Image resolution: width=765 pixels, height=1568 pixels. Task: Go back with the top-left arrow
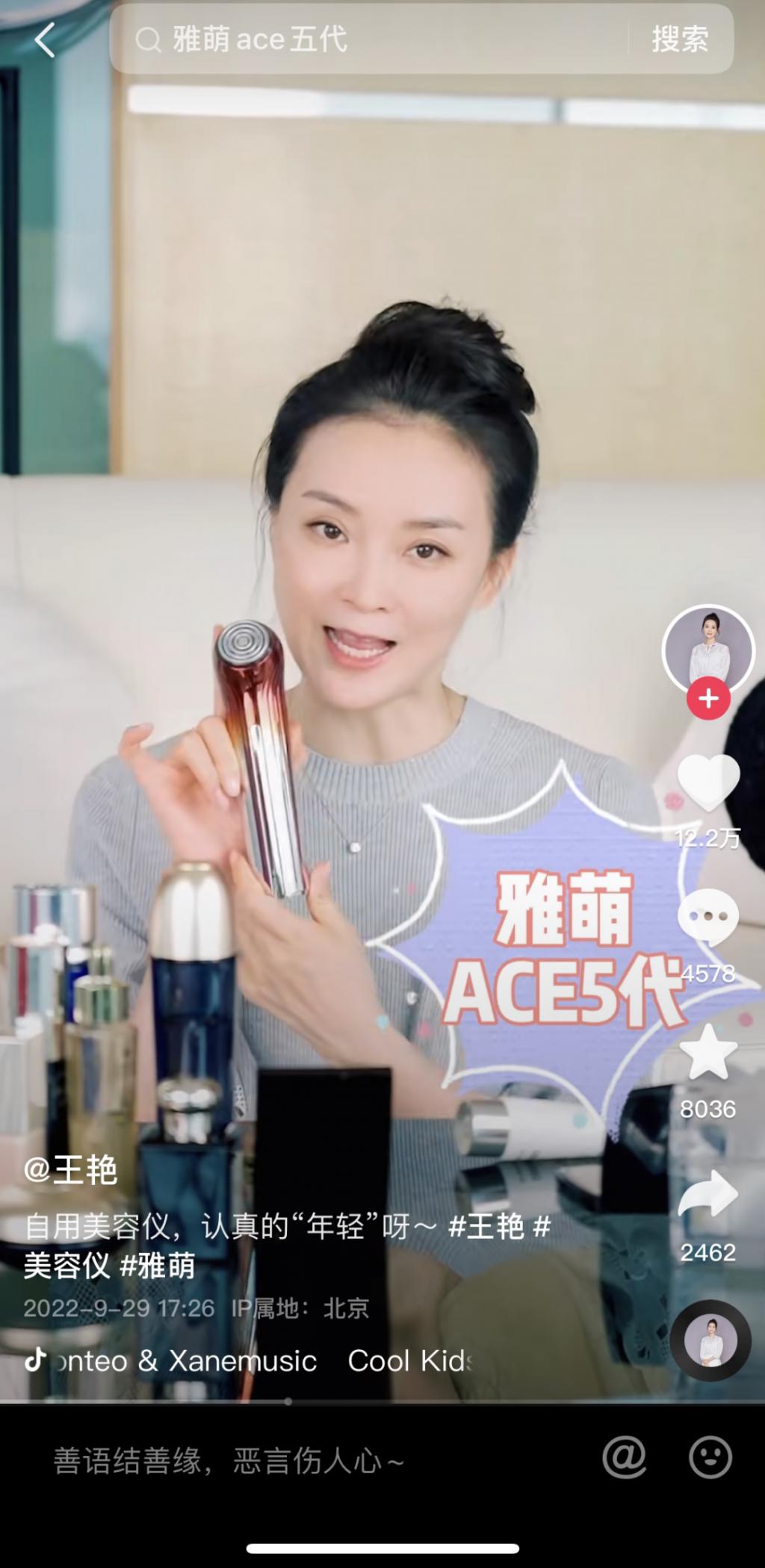point(45,40)
